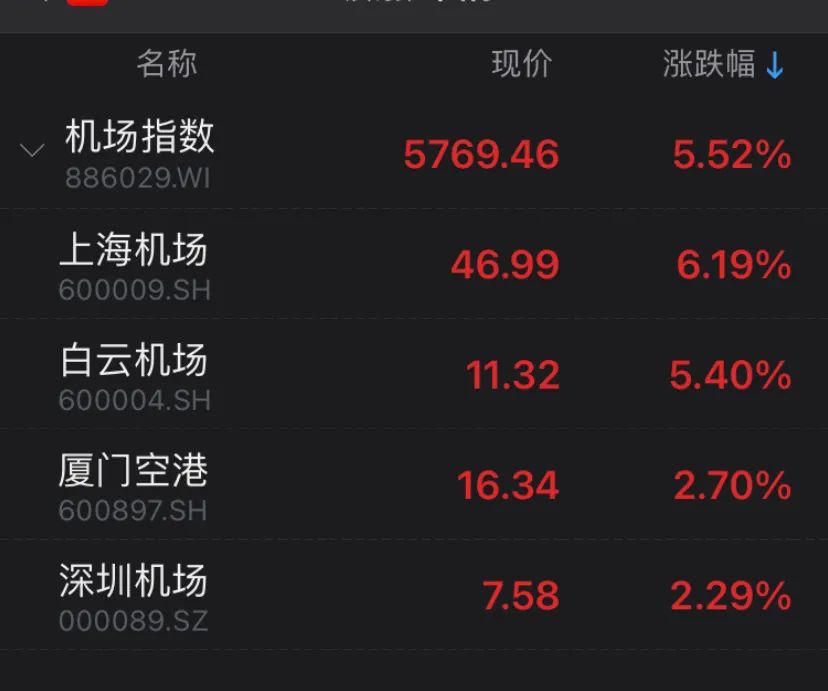Open 机场指数 886029.WI details
Screen dimensions: 828x691
[x=140, y=153]
